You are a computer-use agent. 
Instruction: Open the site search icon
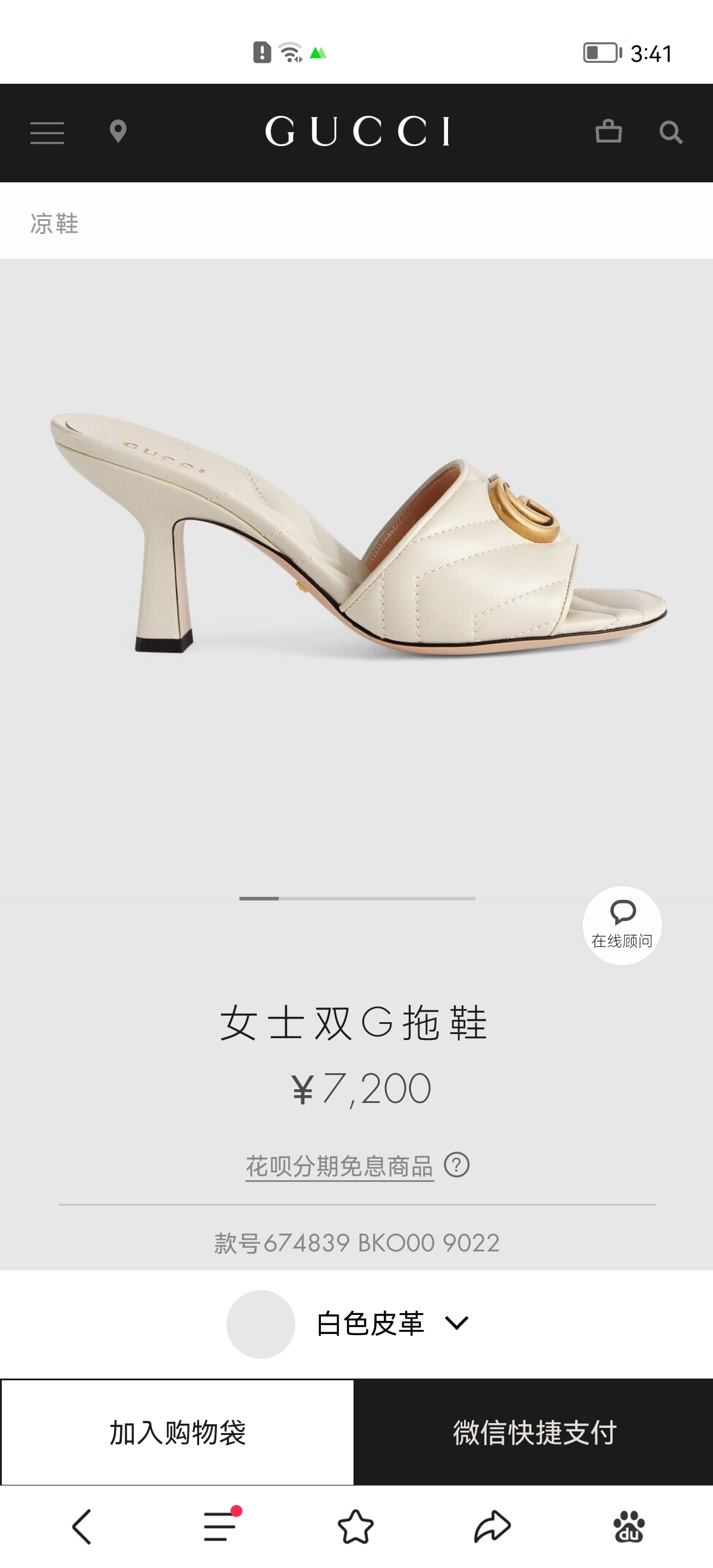click(670, 132)
